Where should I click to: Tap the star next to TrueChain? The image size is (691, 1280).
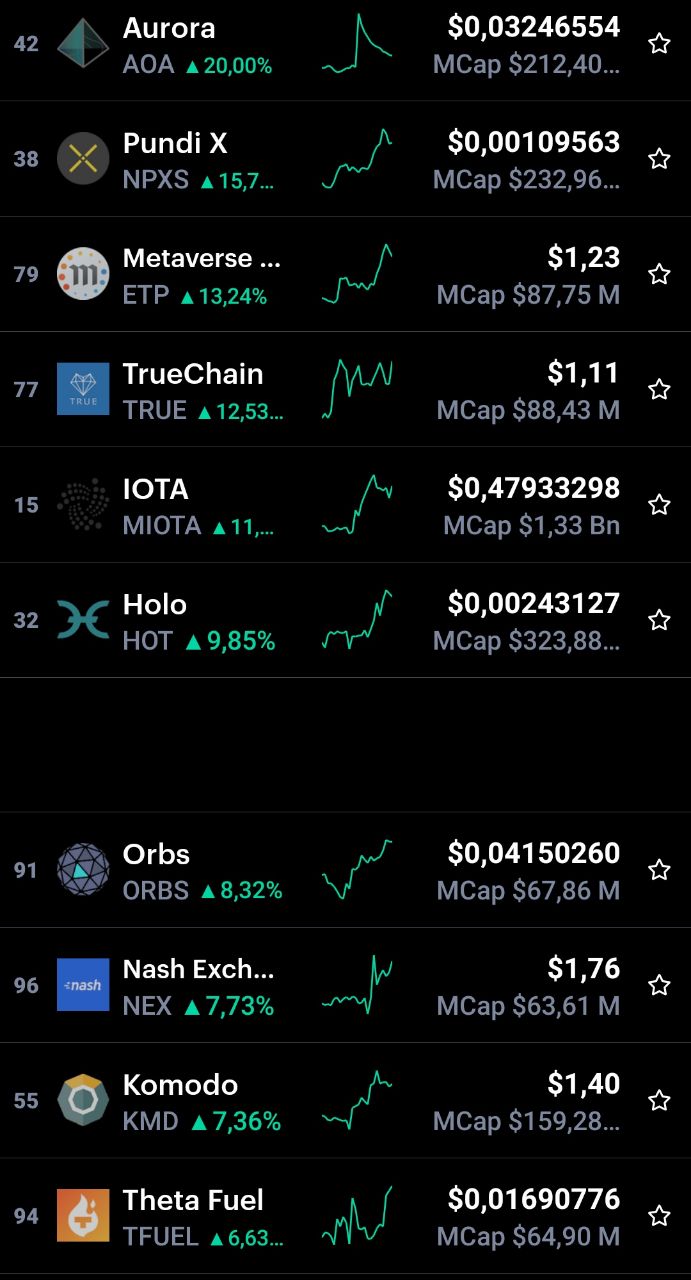click(659, 389)
